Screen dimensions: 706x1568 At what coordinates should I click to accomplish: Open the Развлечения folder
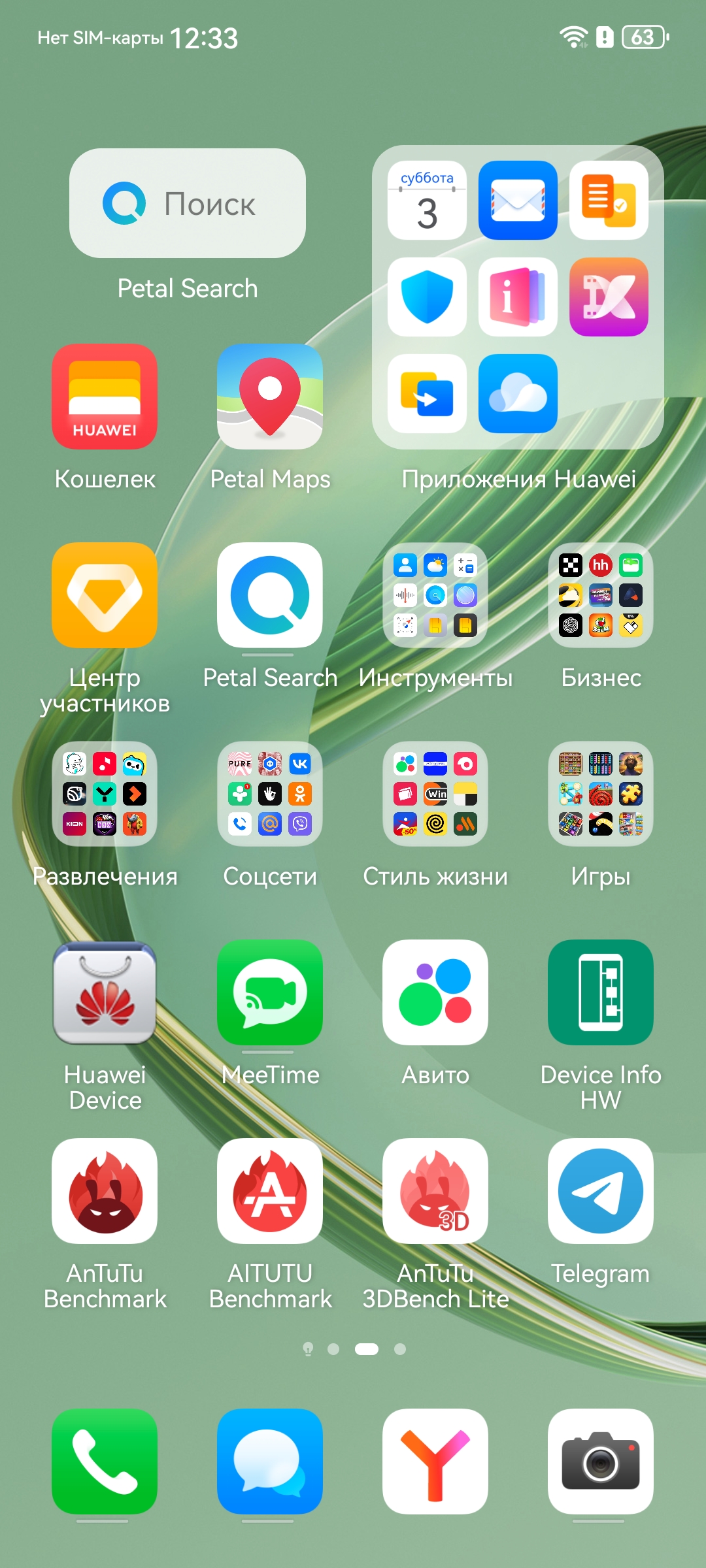[105, 794]
